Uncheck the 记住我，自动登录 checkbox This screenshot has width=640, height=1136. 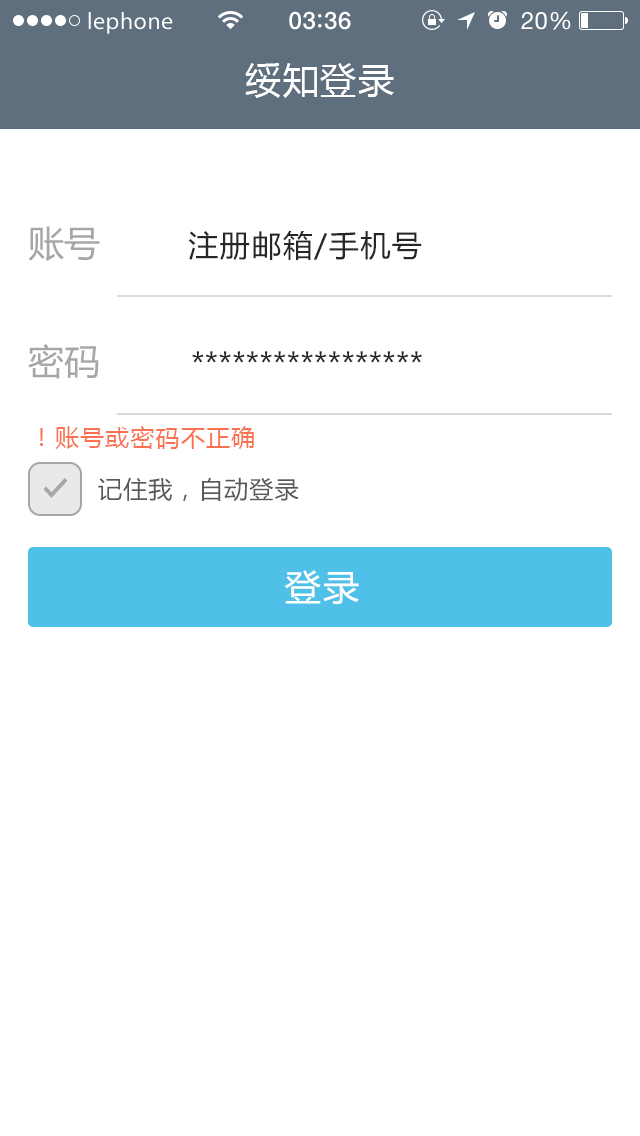(x=55, y=489)
